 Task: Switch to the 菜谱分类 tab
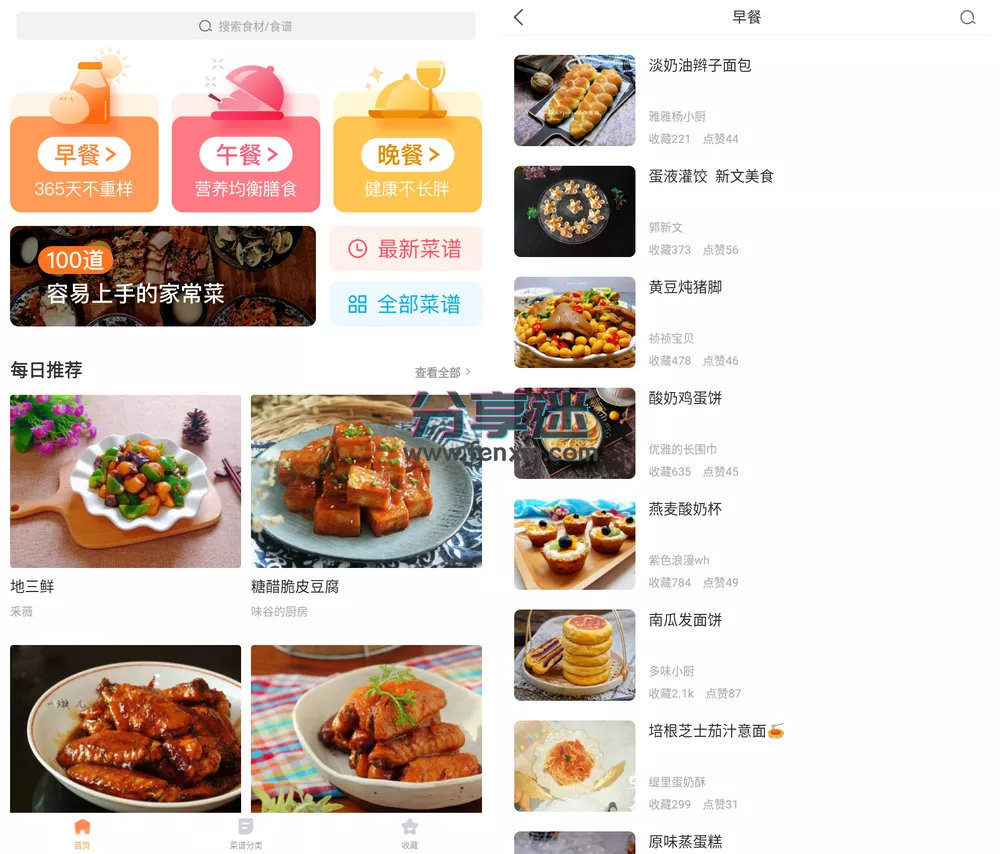coord(246,833)
